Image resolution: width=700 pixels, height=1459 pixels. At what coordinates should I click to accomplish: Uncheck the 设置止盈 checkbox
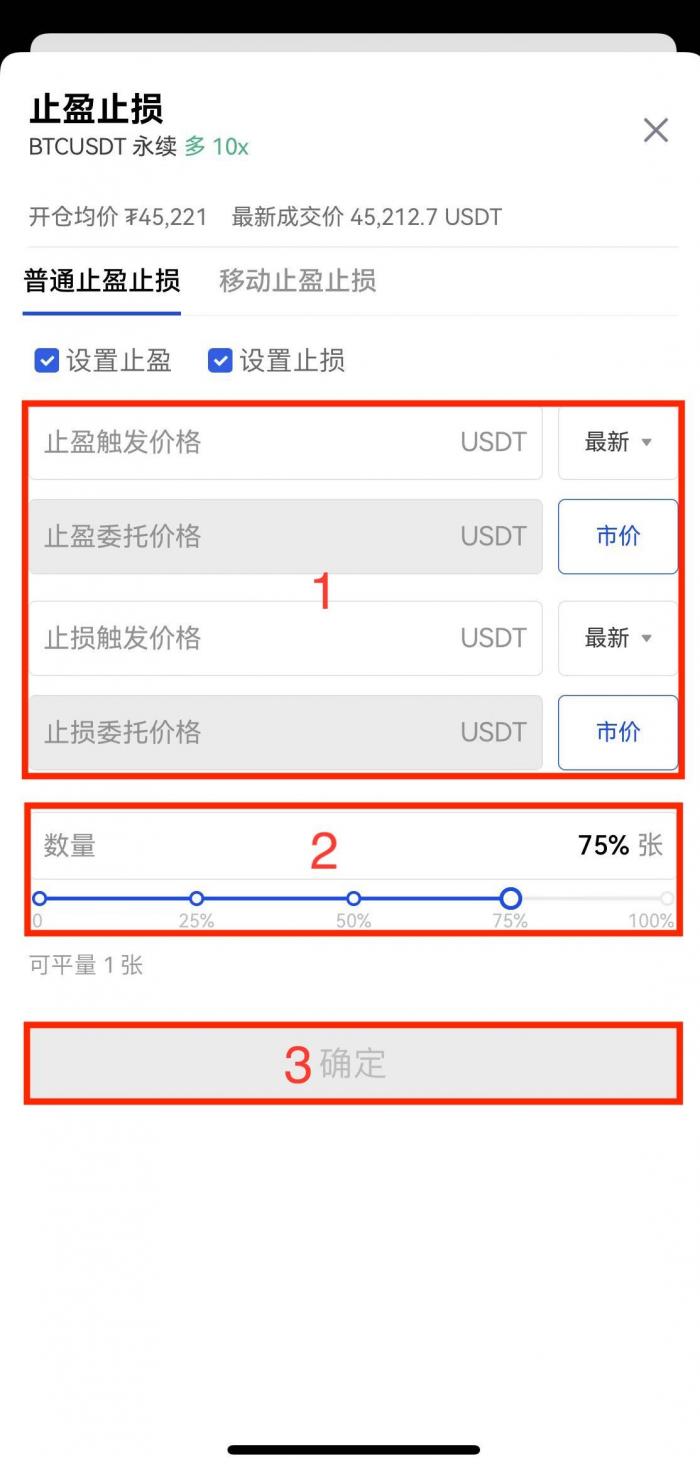pos(47,361)
